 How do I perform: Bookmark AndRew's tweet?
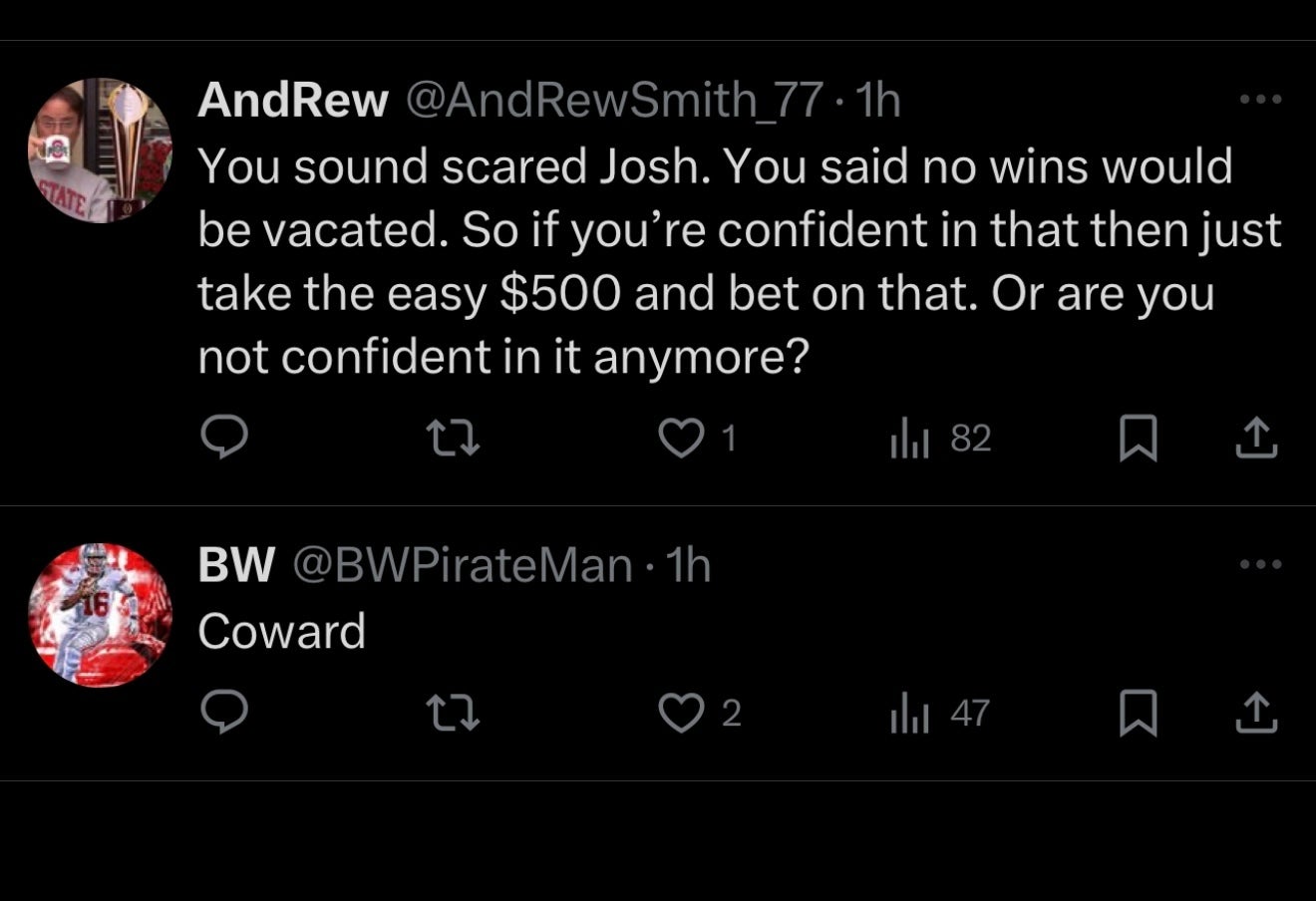(x=1138, y=439)
